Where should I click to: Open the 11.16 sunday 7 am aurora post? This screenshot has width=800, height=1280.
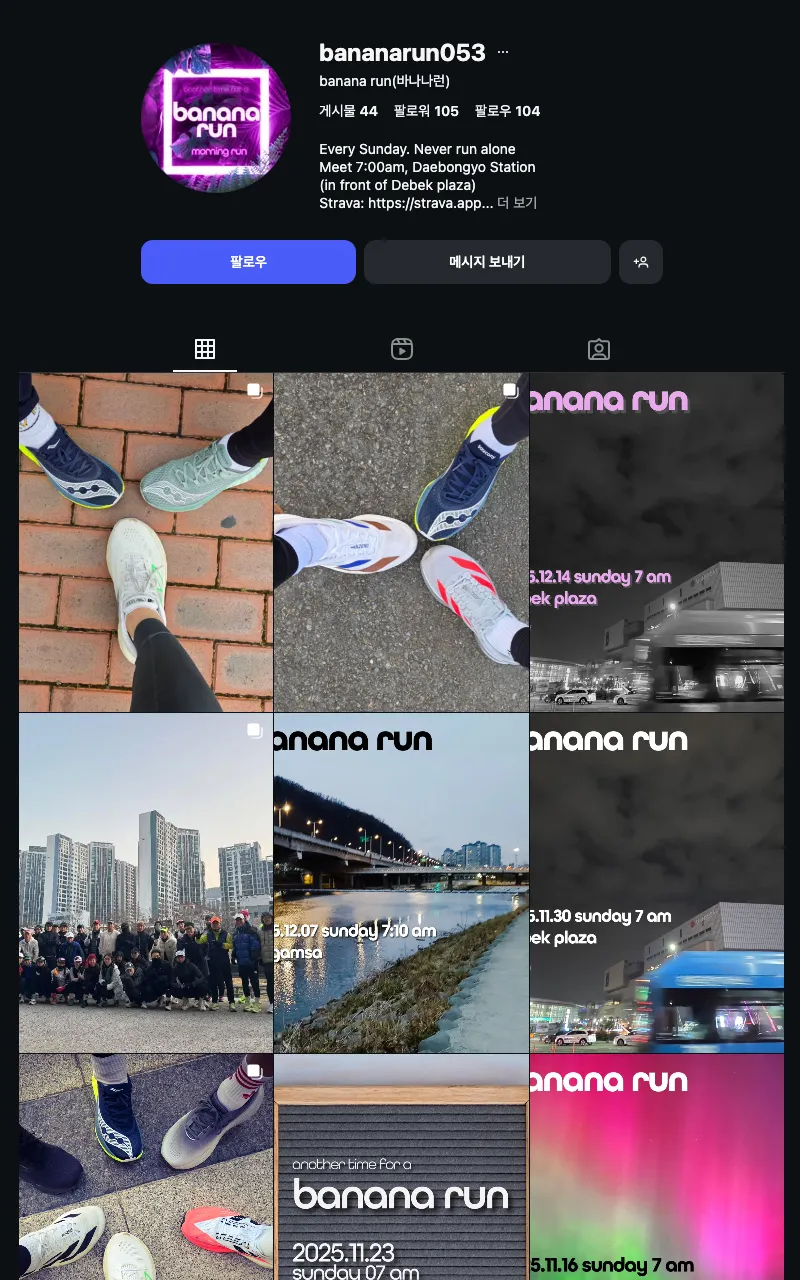[x=656, y=1168]
